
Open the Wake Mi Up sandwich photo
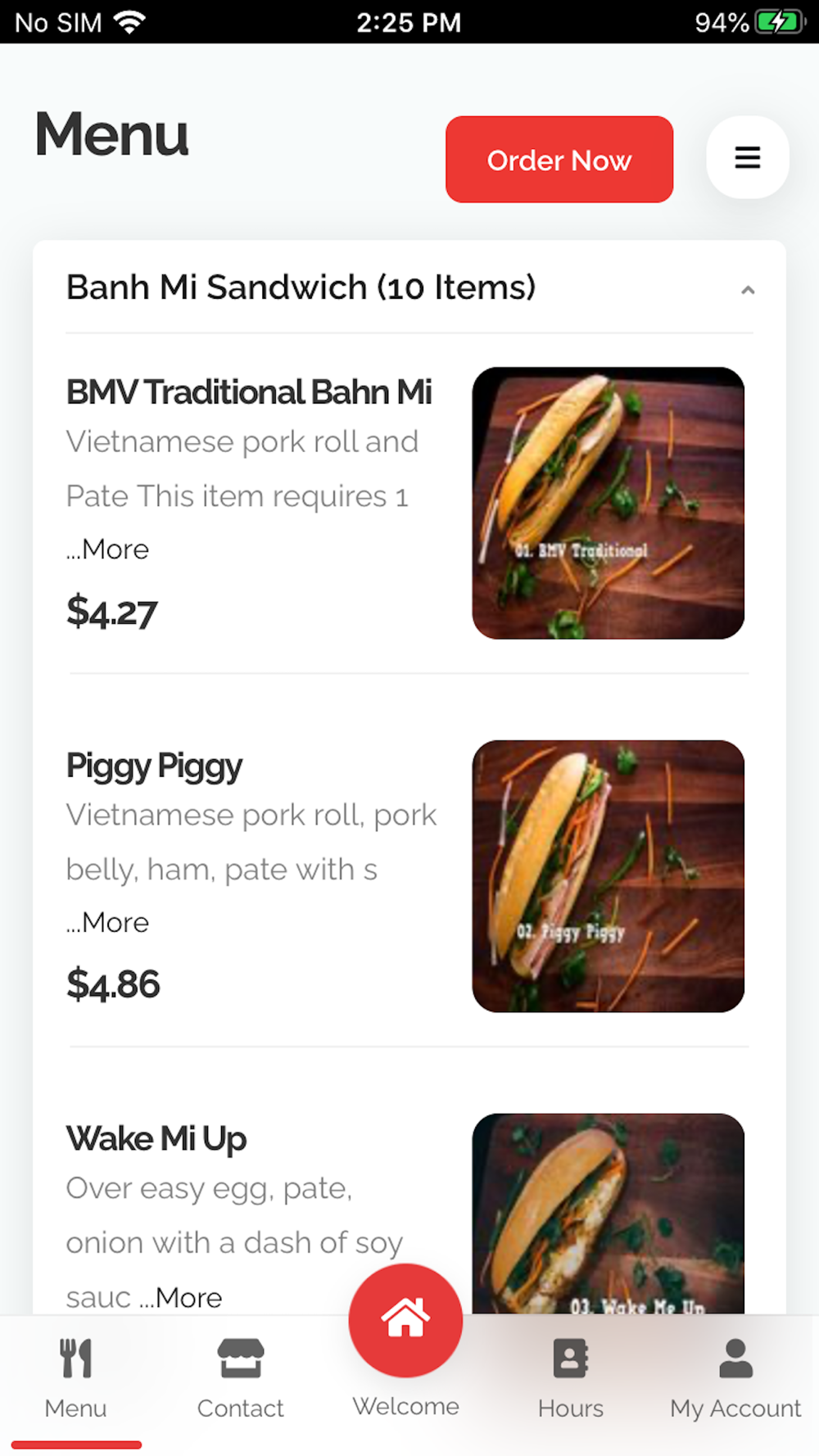coord(608,1214)
